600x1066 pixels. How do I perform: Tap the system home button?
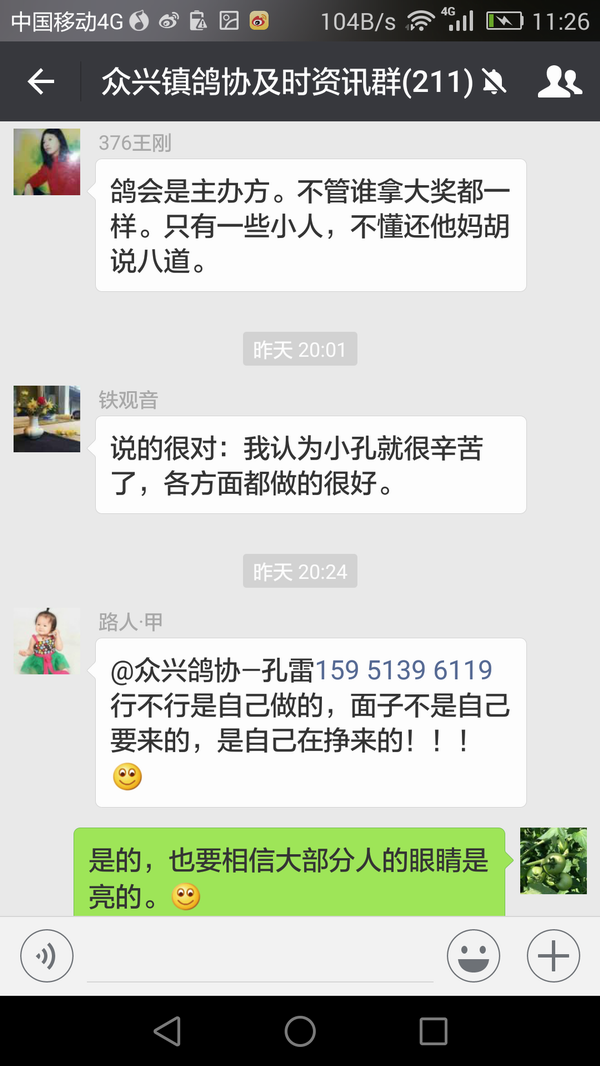(300, 1031)
